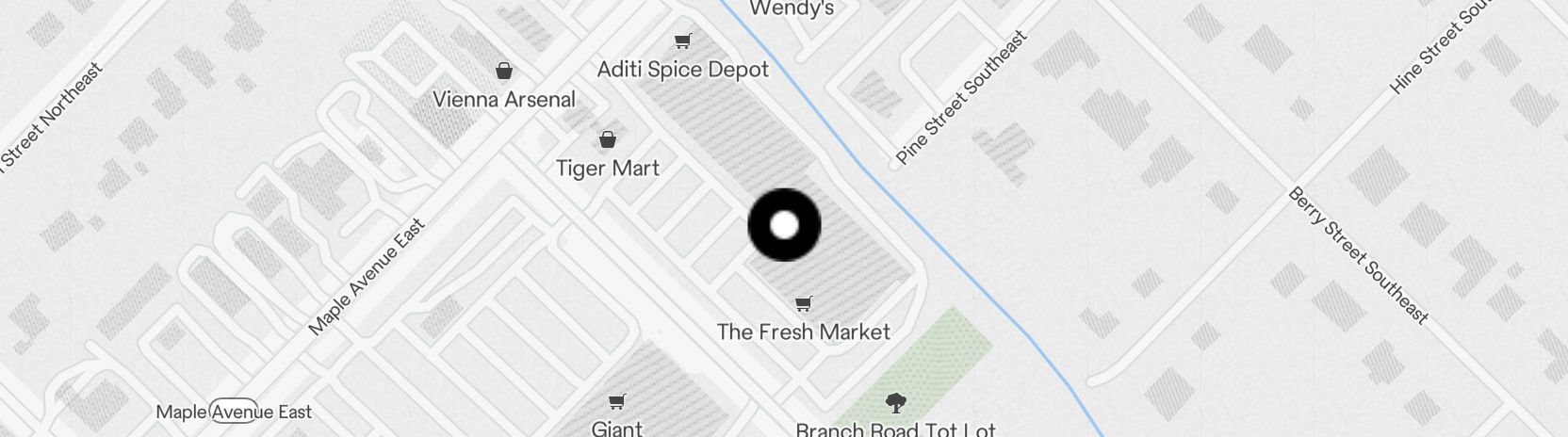The width and height of the screenshot is (1568, 437).
Task: Open the Branch Road Tot Lot park marker
Action: tap(896, 404)
